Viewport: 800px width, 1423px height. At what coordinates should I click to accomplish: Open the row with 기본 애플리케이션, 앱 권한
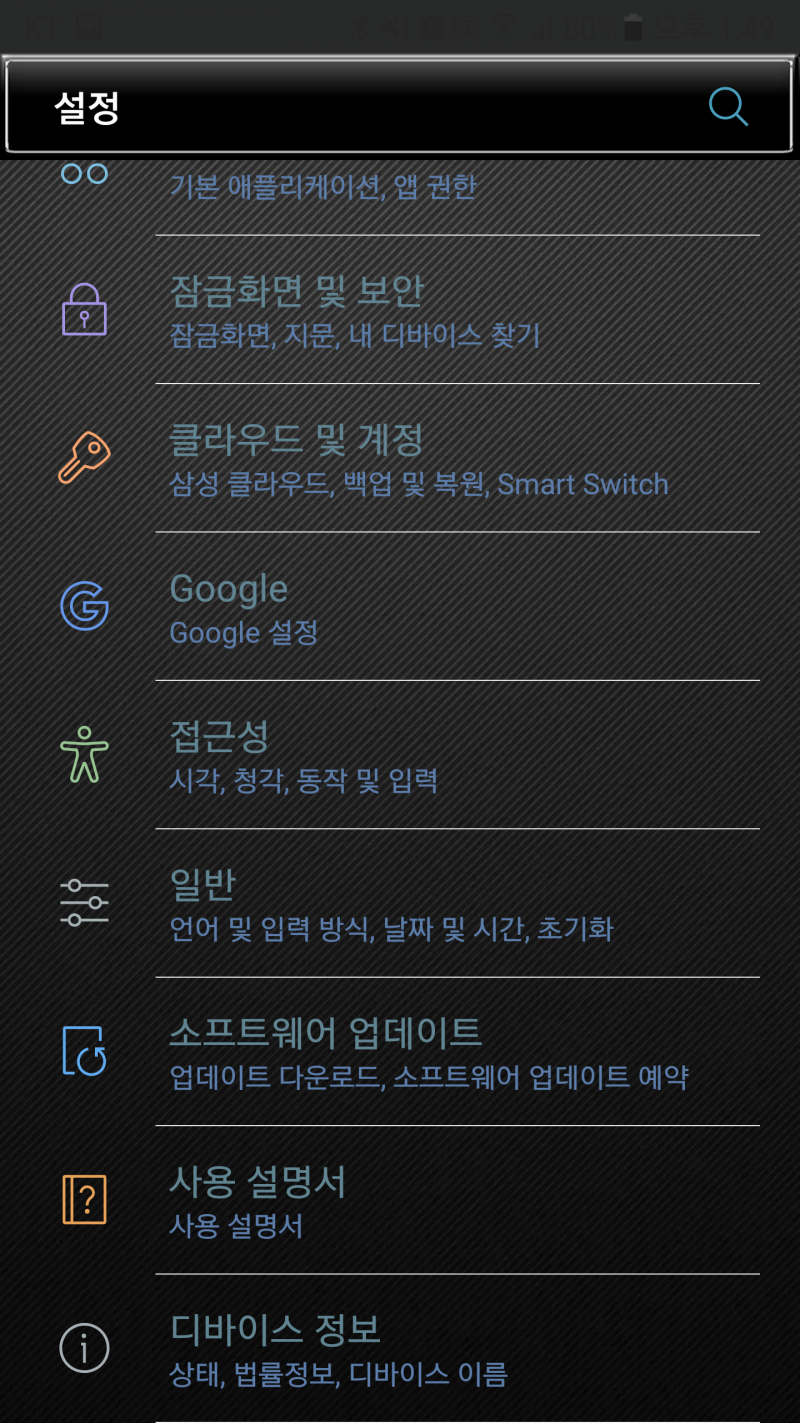[400, 190]
